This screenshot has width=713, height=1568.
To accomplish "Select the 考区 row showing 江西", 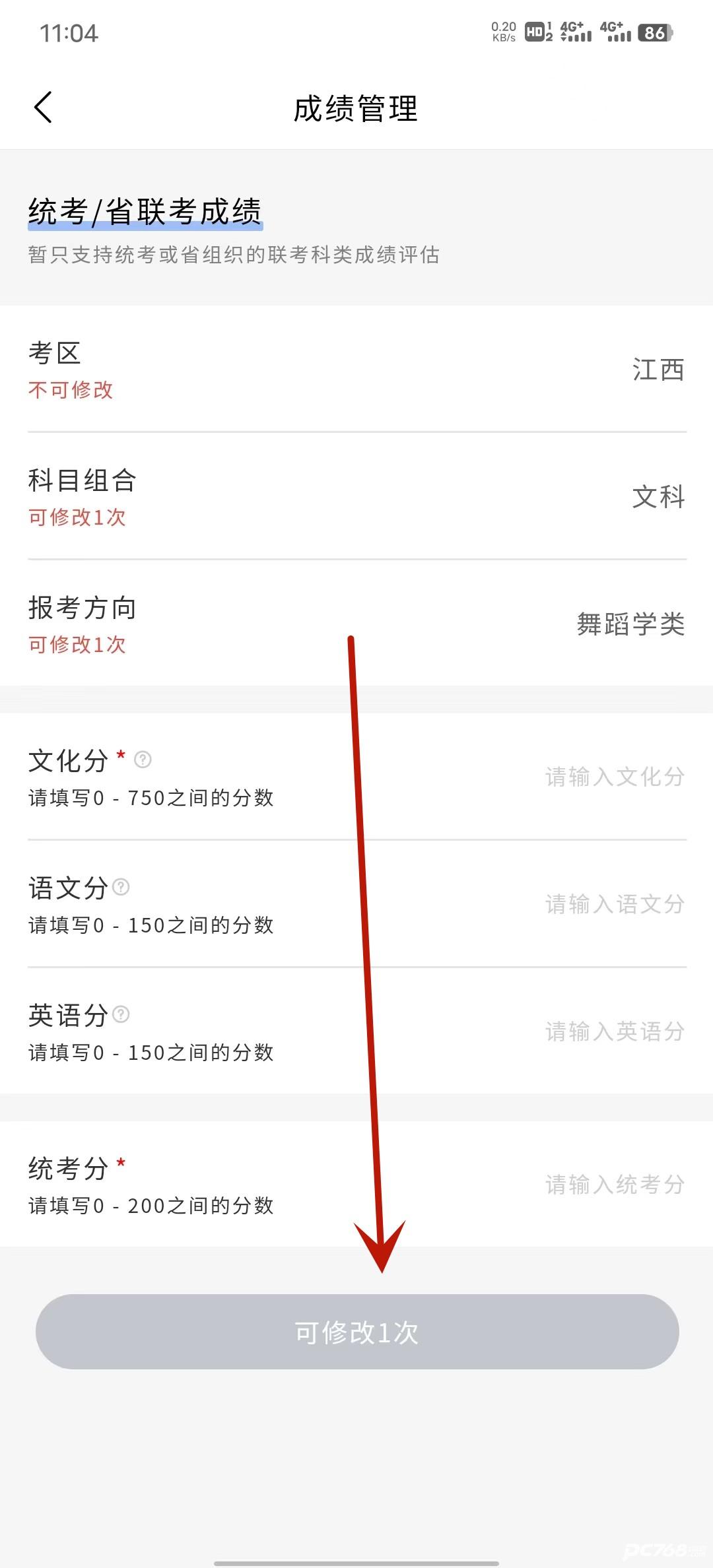I will (x=356, y=370).
